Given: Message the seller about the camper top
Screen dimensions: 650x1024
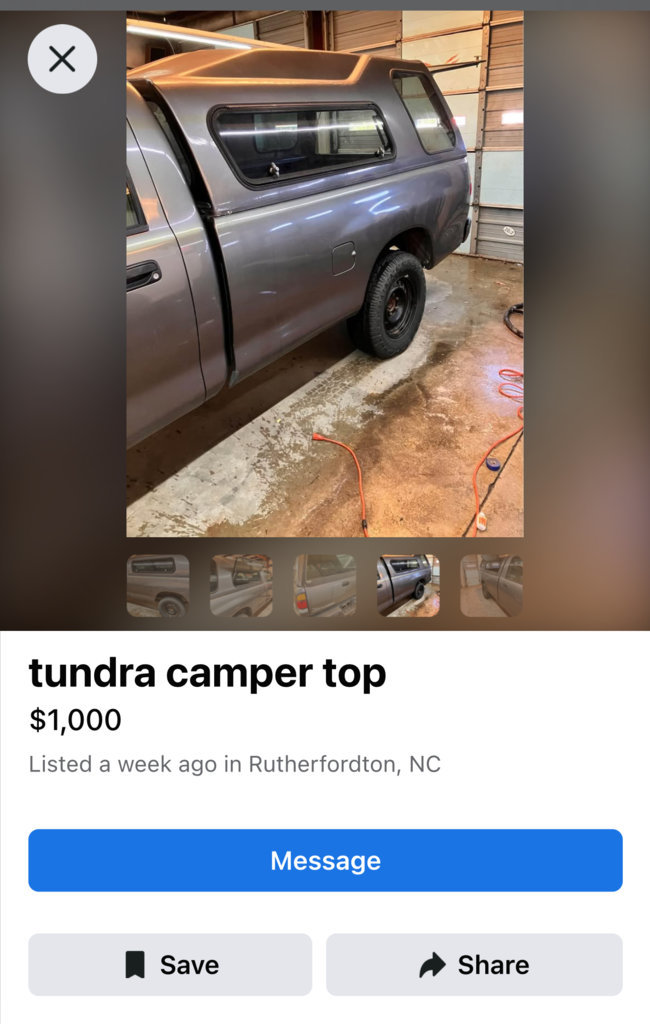Looking at the screenshot, I should 325,860.
